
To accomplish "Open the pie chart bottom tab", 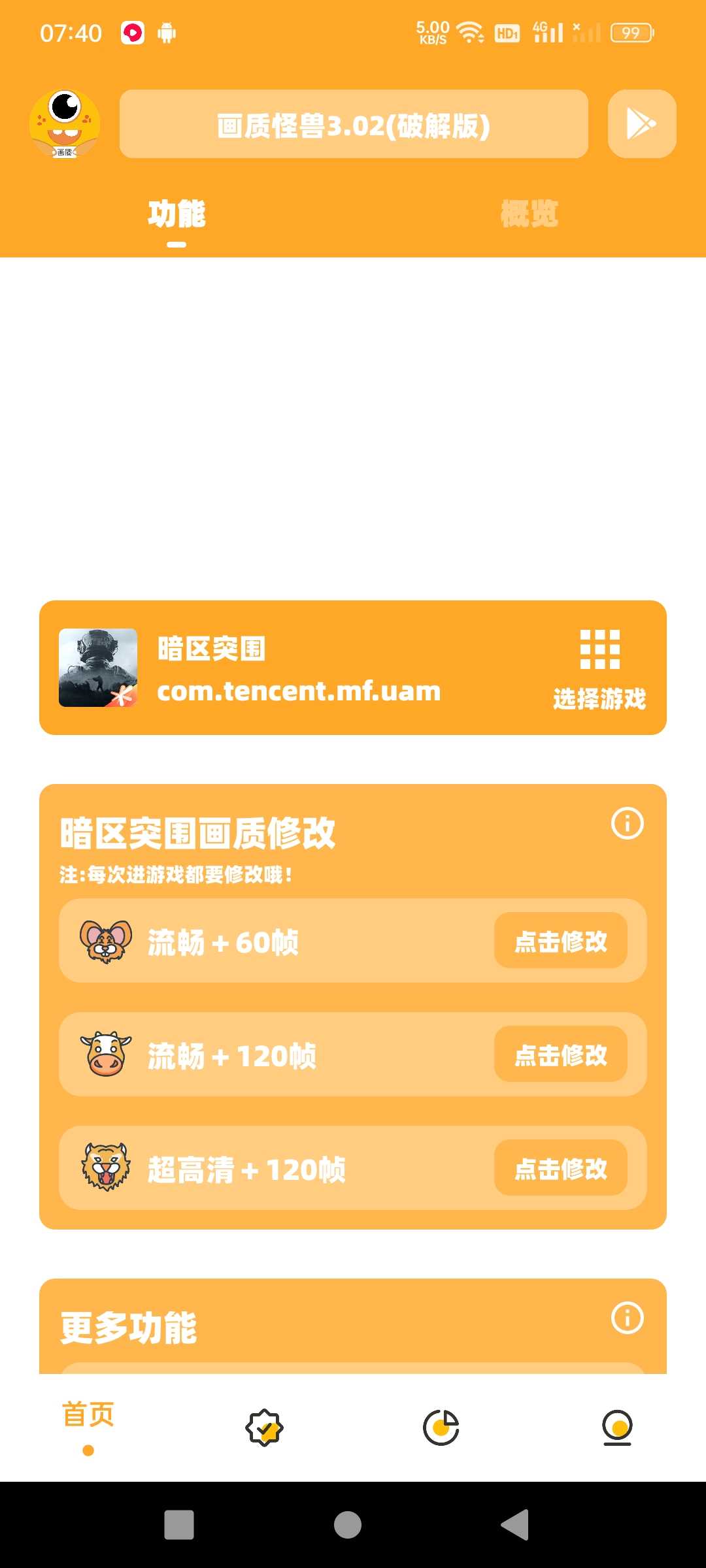I will [x=441, y=1428].
